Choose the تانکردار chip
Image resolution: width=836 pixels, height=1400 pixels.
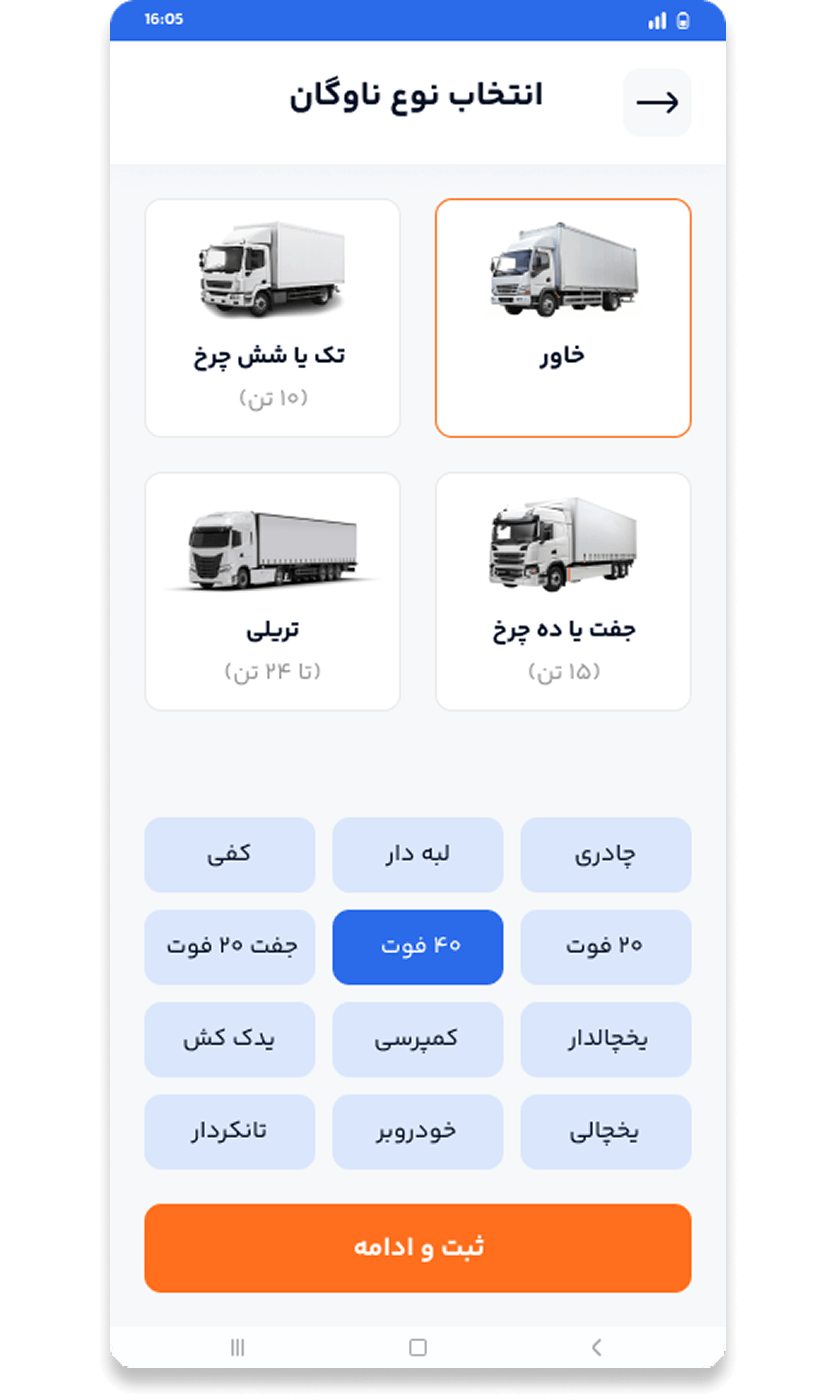point(229,1131)
